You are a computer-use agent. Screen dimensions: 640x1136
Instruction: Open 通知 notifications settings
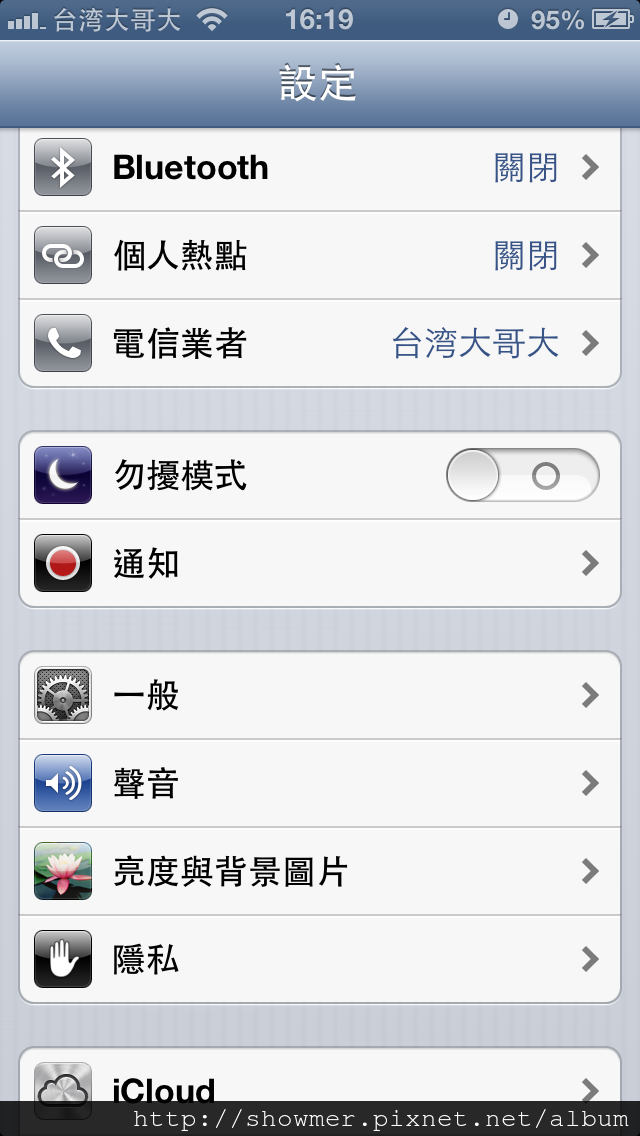[320, 564]
